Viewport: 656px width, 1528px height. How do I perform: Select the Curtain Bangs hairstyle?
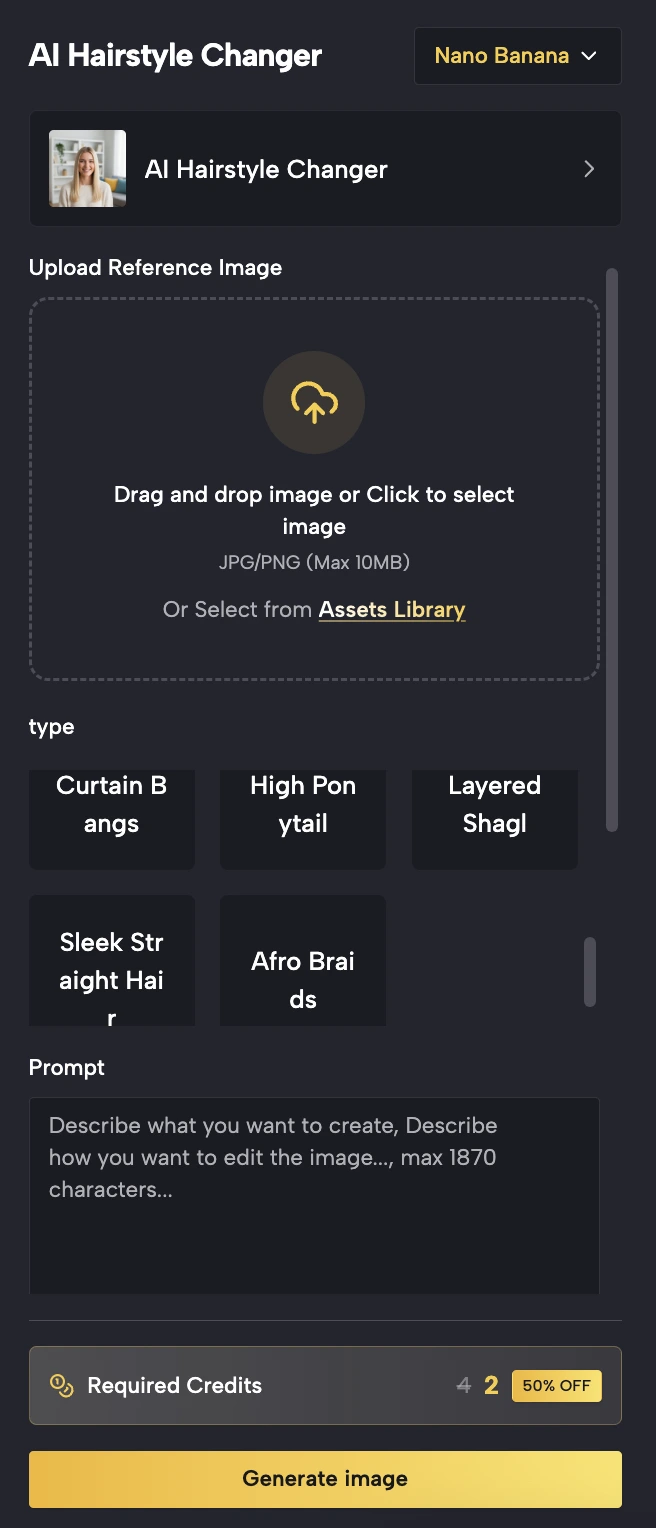tap(112, 810)
